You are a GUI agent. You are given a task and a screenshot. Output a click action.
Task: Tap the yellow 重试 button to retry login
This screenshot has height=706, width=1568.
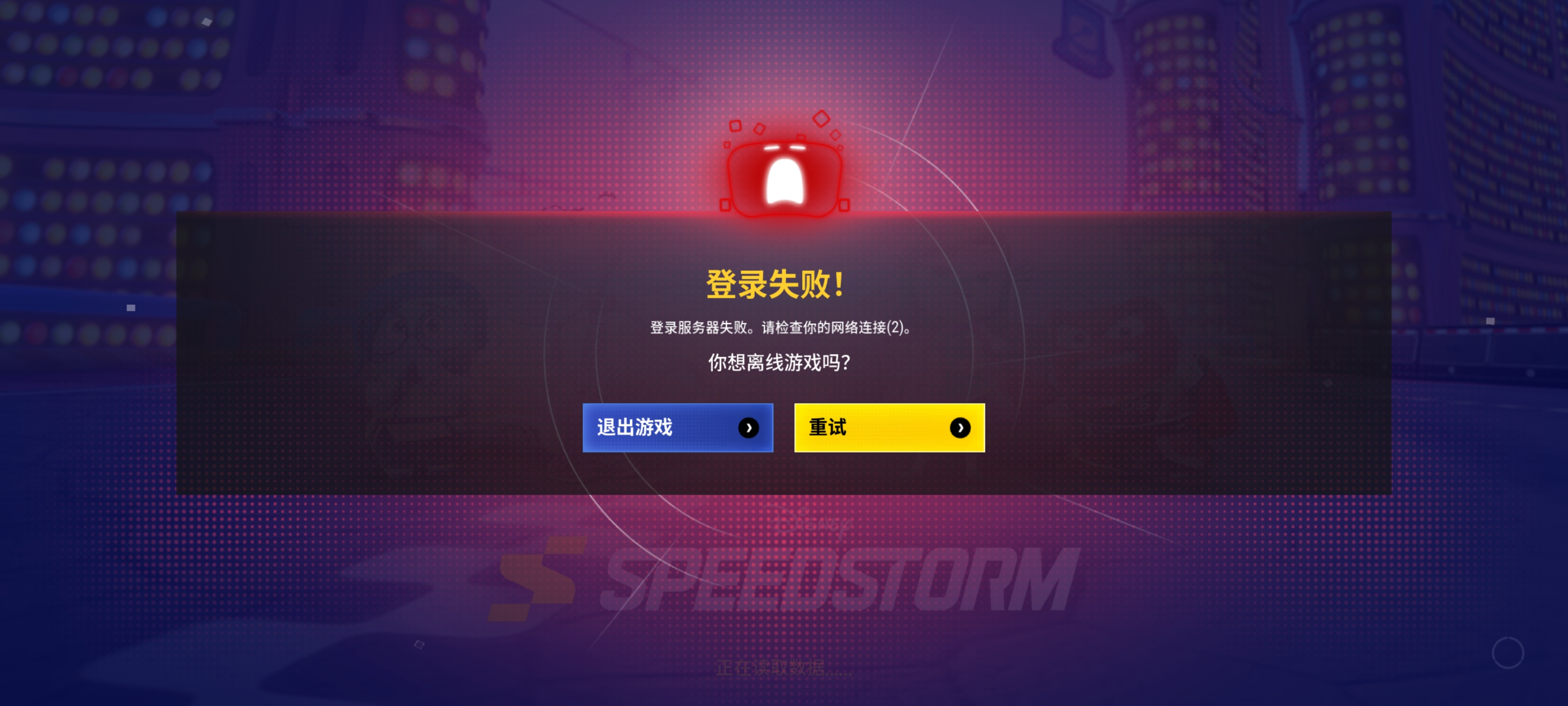tap(889, 428)
